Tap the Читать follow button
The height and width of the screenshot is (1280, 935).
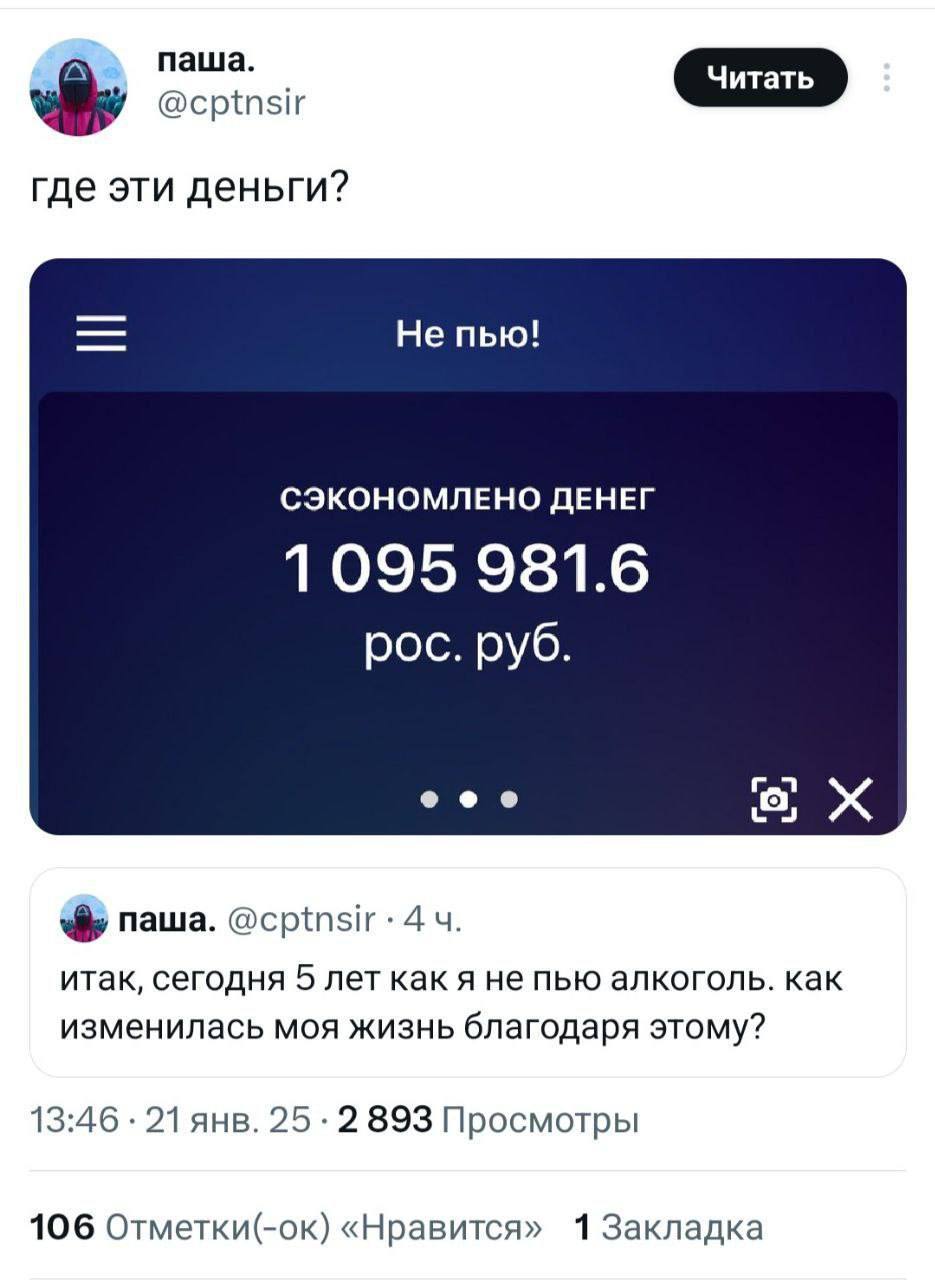pos(760,77)
